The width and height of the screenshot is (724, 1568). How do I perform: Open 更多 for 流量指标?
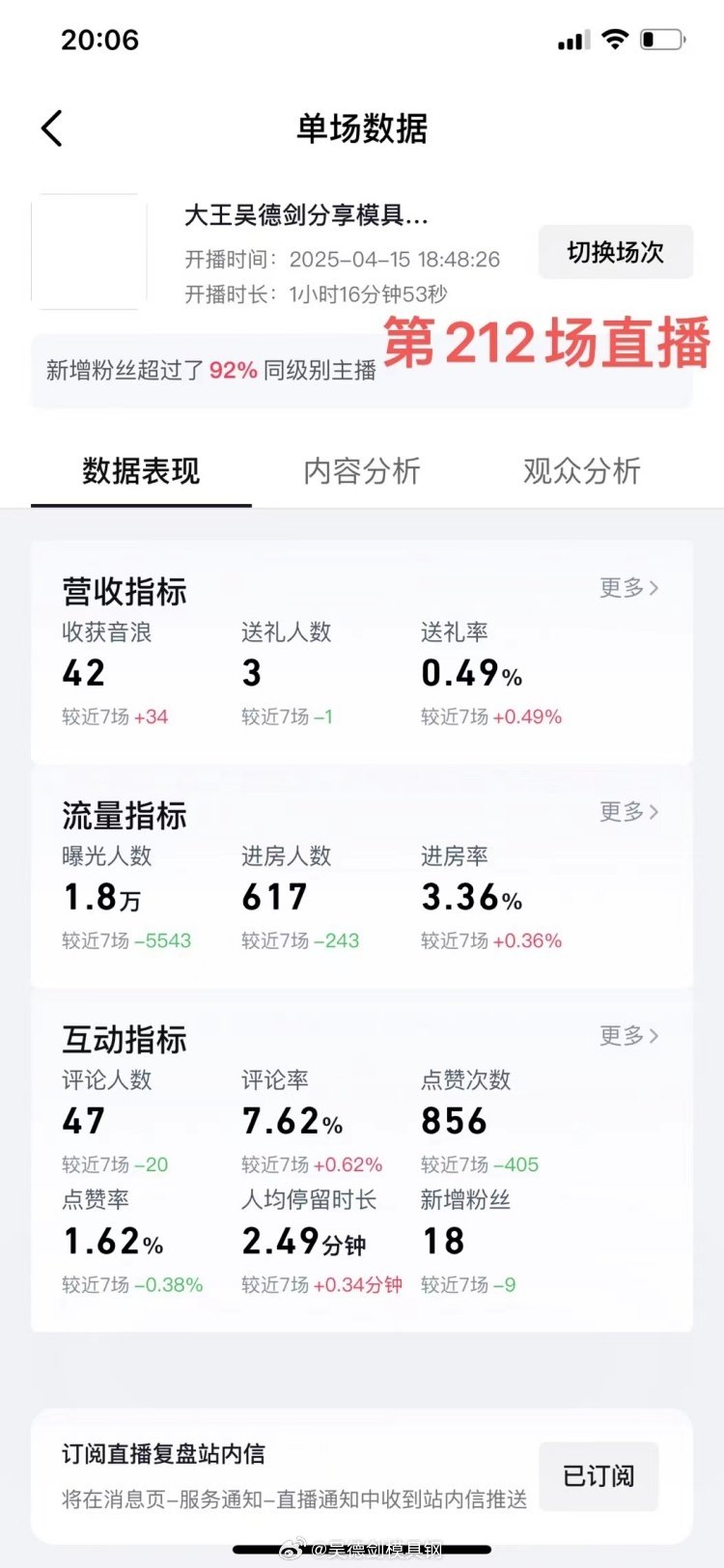point(629,811)
